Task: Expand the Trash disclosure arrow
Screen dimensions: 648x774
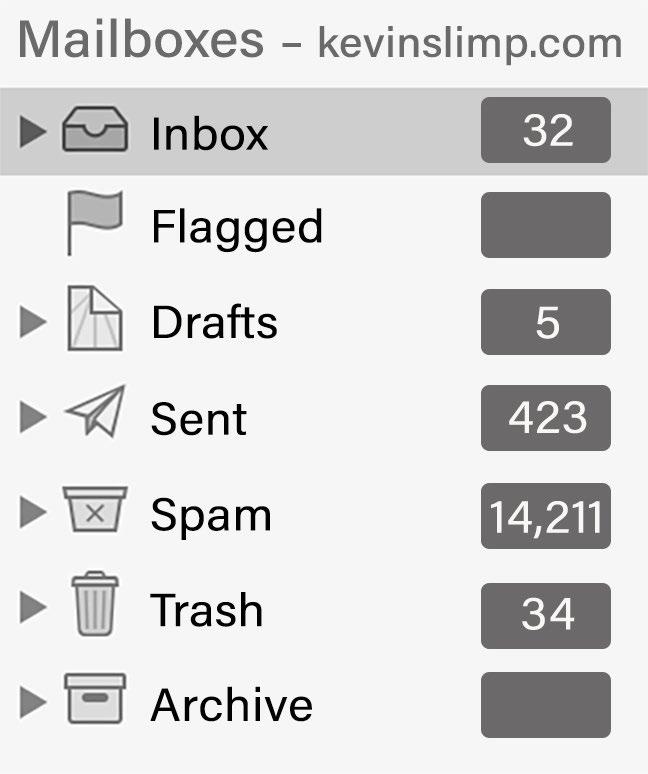Action: coord(33,609)
